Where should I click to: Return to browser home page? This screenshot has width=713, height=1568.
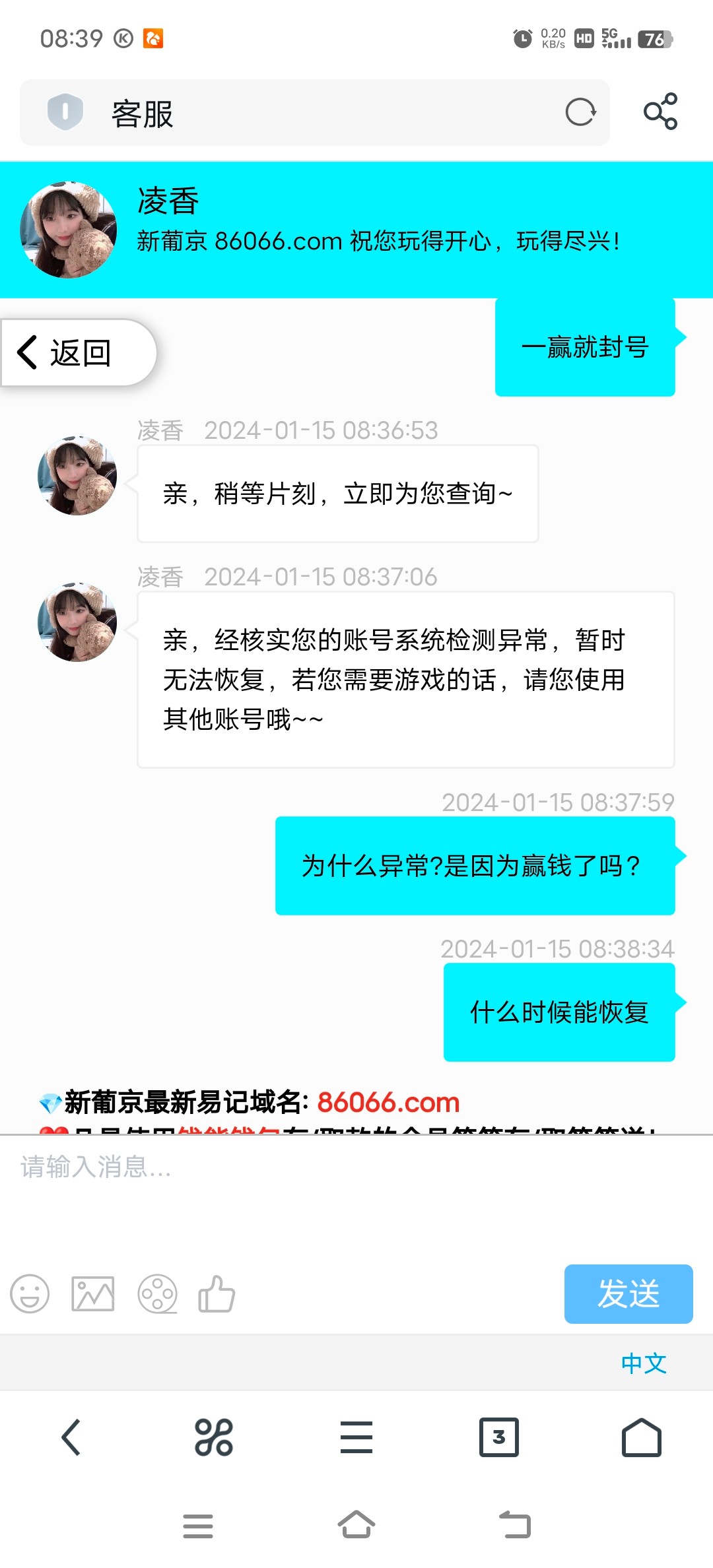click(641, 1437)
